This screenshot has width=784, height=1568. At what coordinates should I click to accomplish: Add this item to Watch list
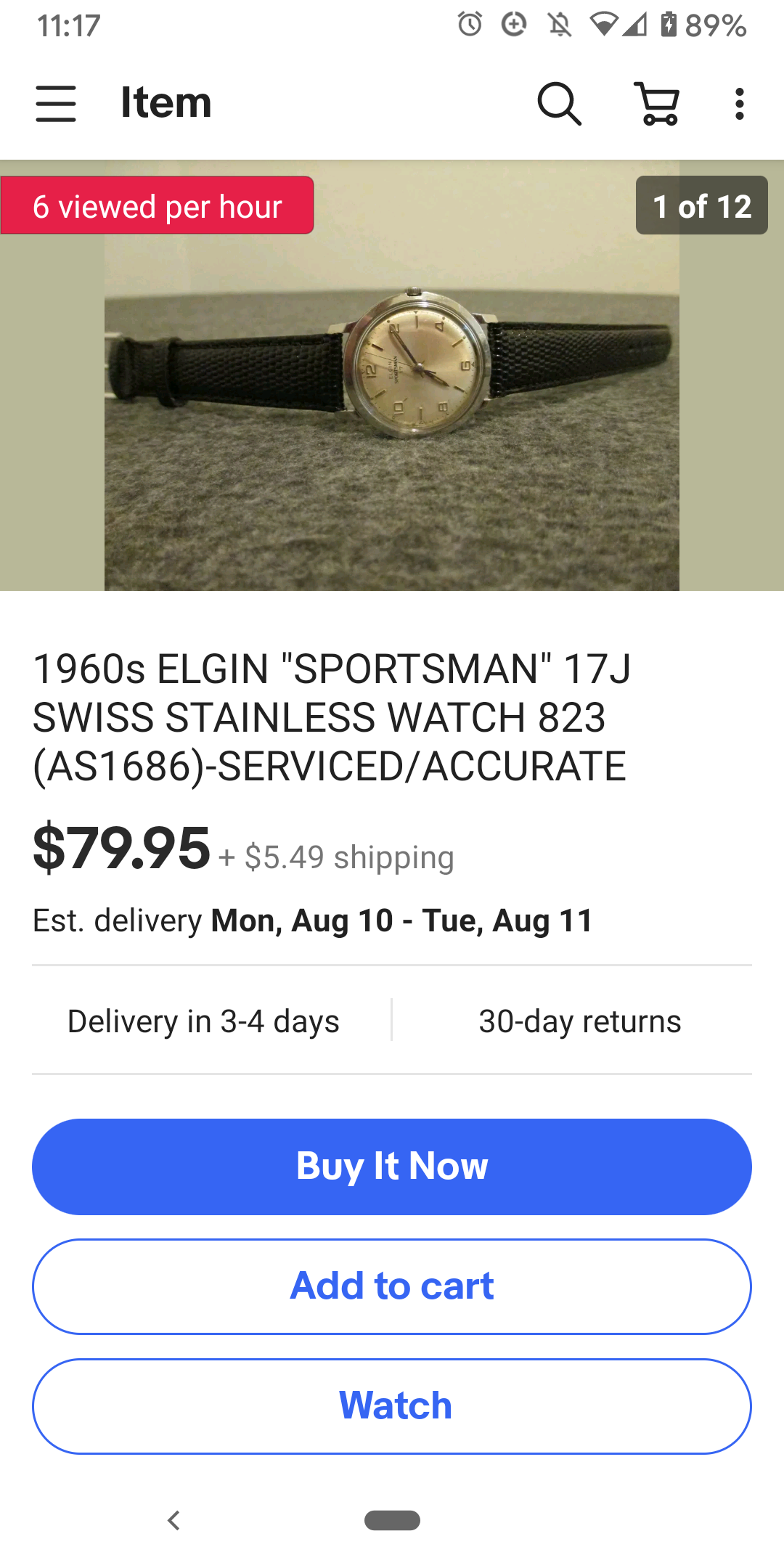tap(392, 1406)
